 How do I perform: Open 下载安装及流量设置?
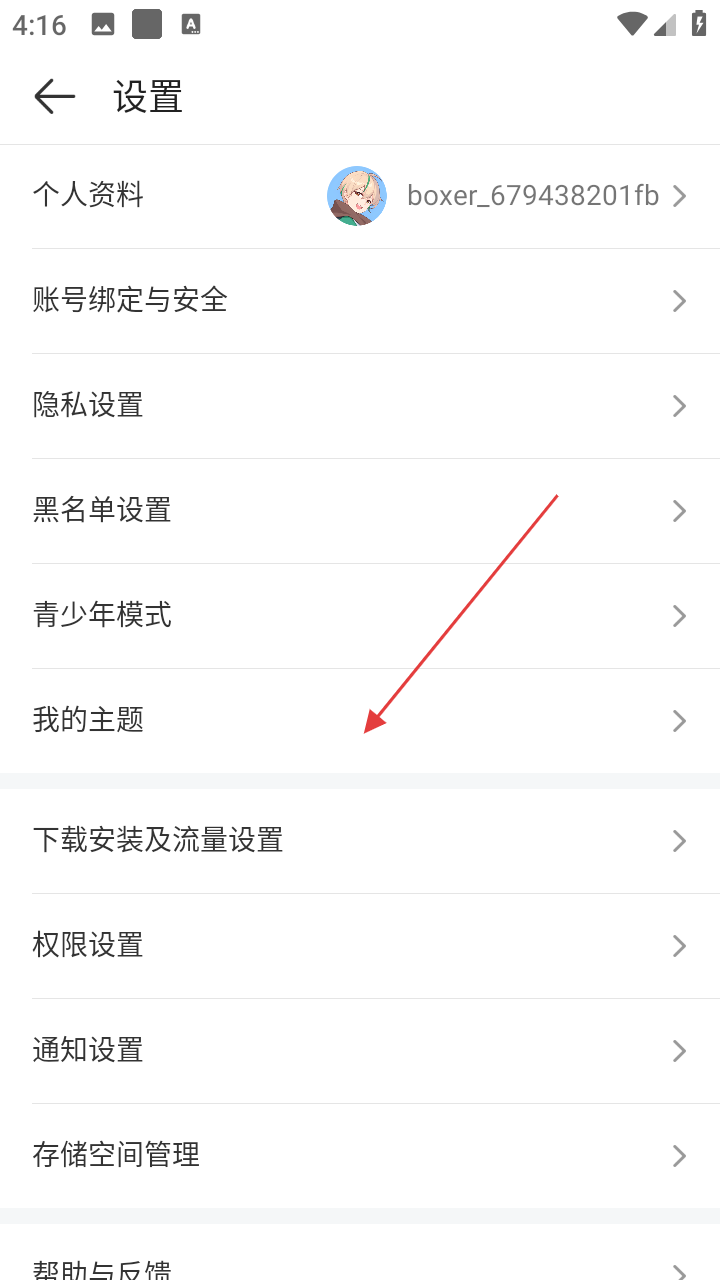pos(360,840)
